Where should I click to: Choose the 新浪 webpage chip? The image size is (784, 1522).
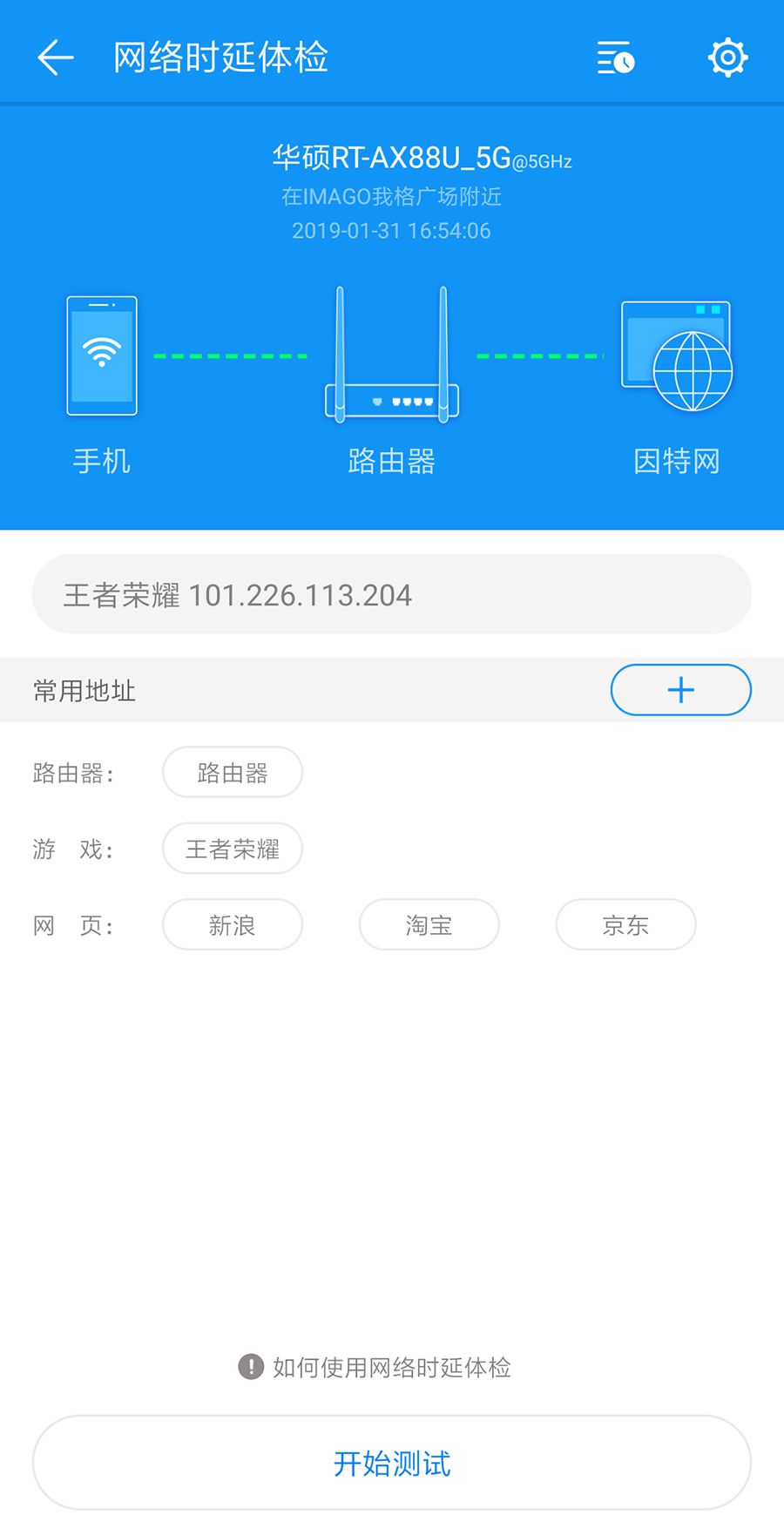coord(233,924)
